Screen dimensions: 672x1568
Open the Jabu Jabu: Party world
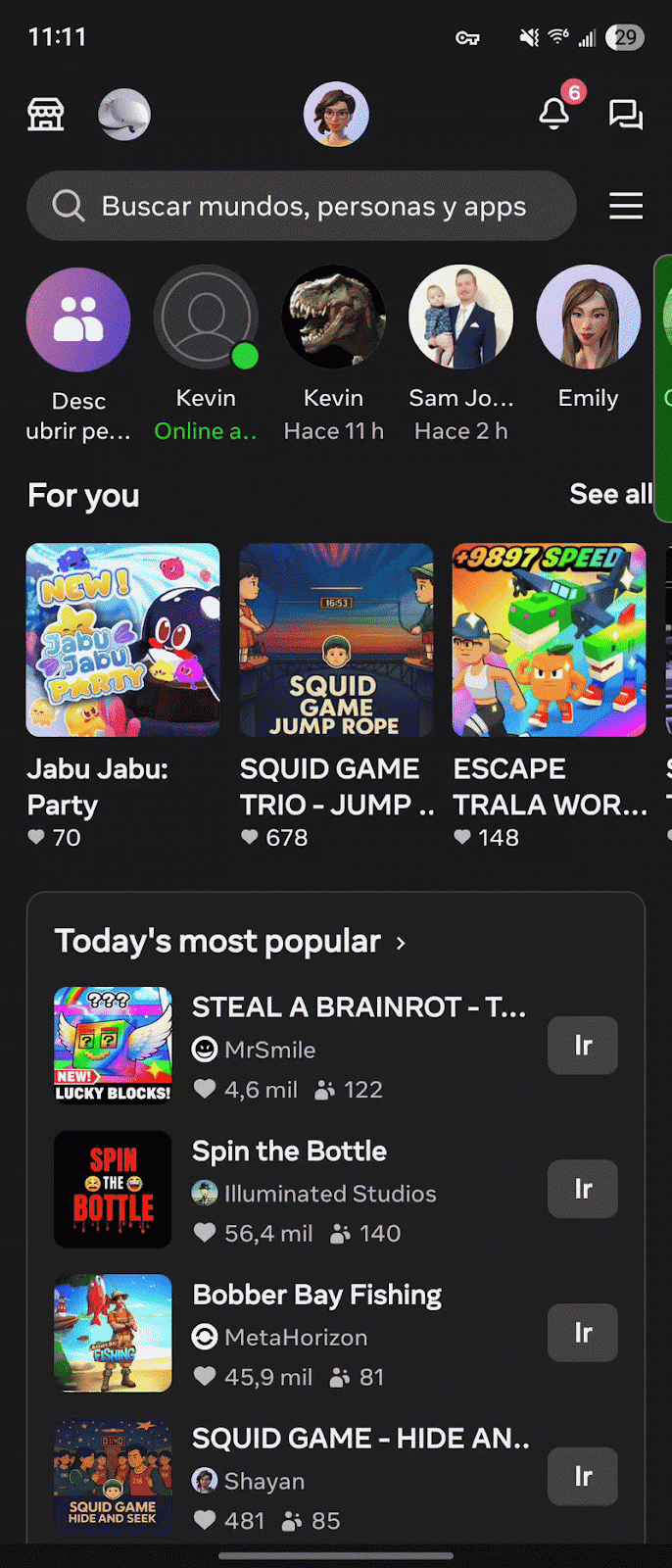coord(122,640)
